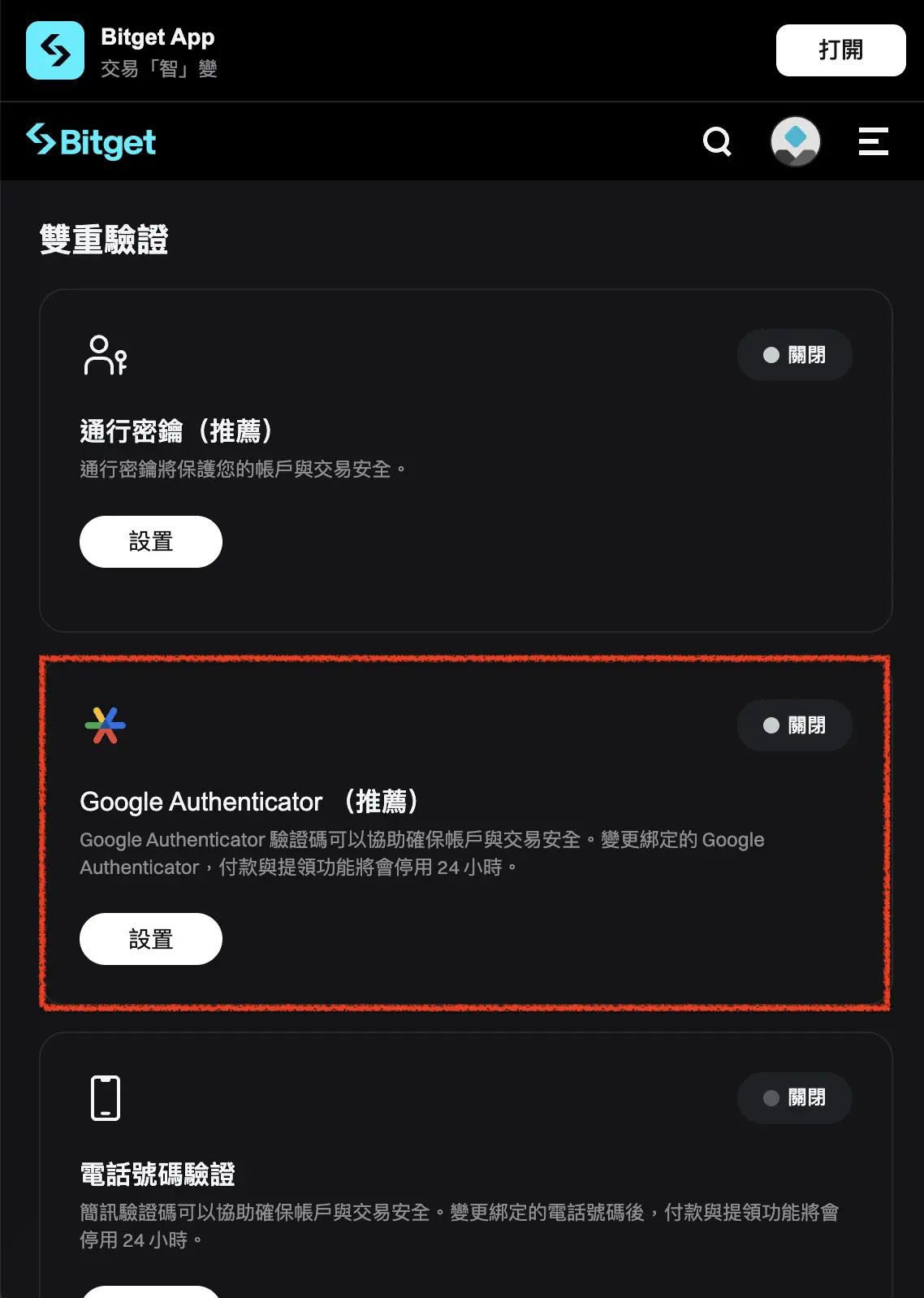Open the search icon

(716, 141)
